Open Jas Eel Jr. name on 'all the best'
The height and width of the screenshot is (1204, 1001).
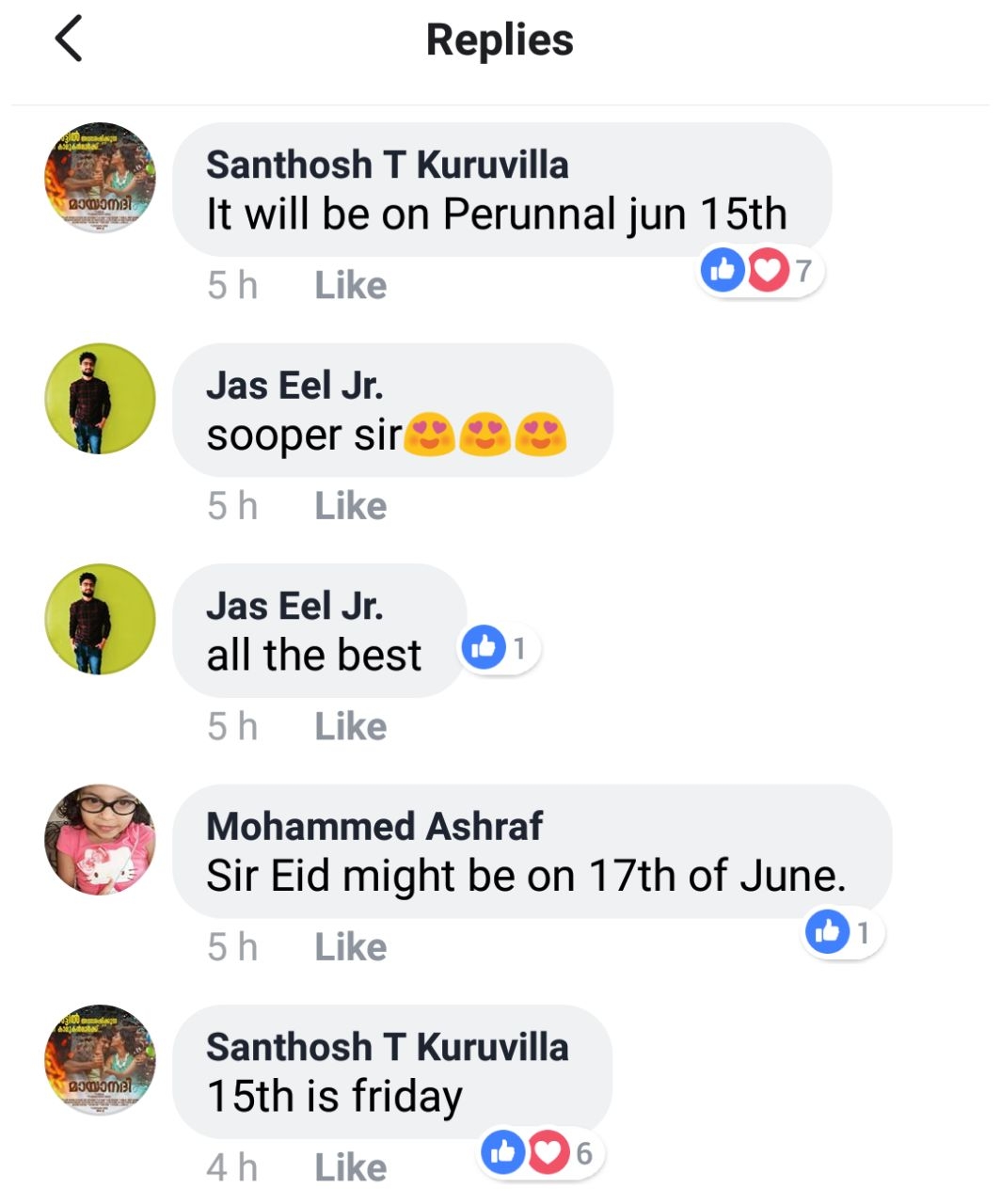294,606
